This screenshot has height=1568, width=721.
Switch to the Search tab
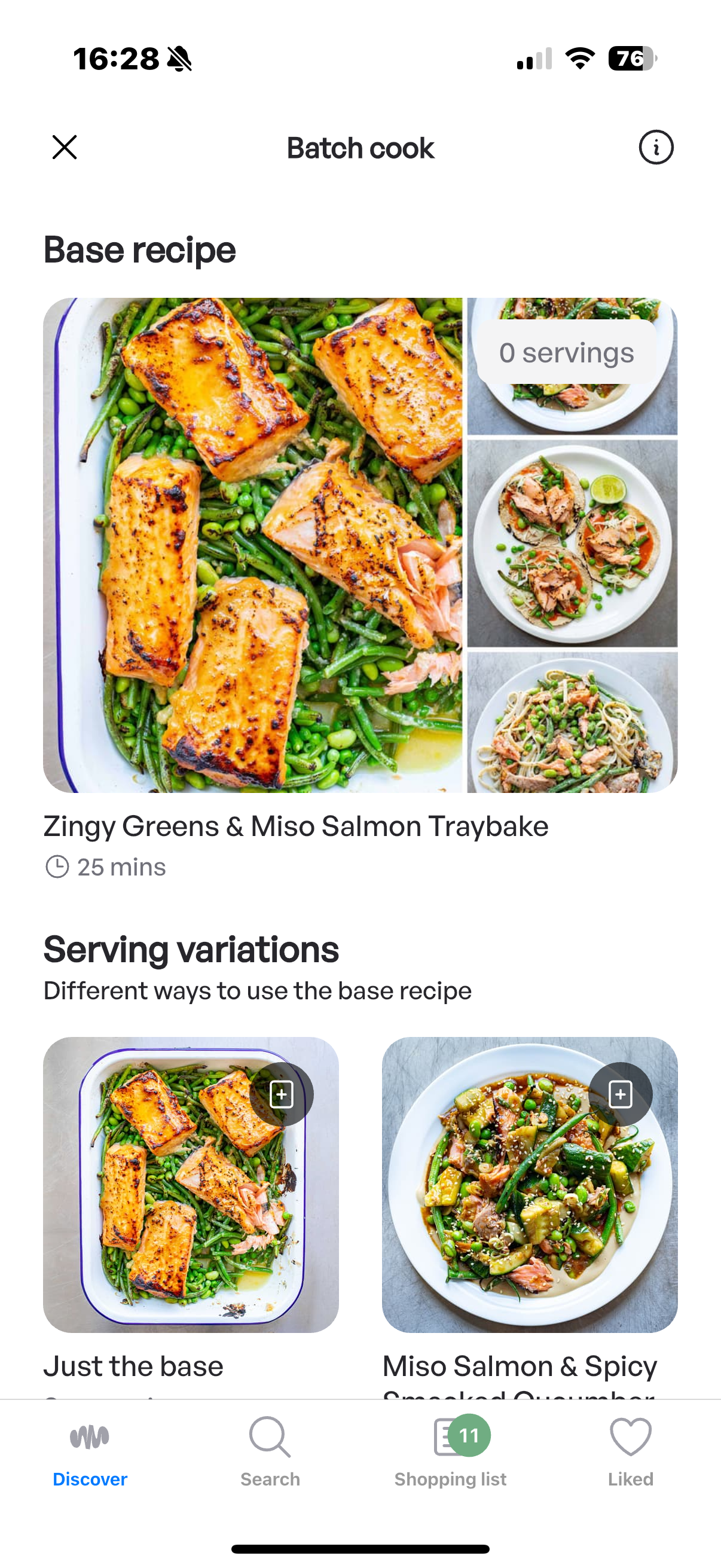coord(270,1451)
